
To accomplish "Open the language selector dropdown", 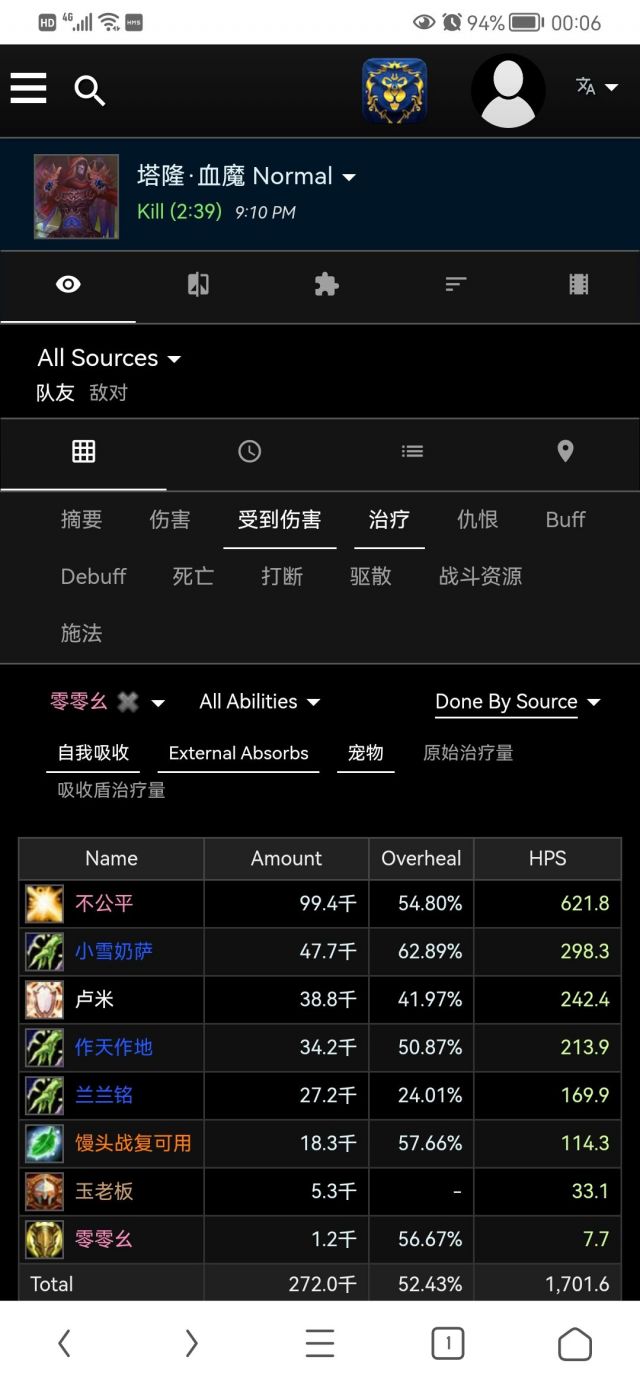I will (x=597, y=87).
